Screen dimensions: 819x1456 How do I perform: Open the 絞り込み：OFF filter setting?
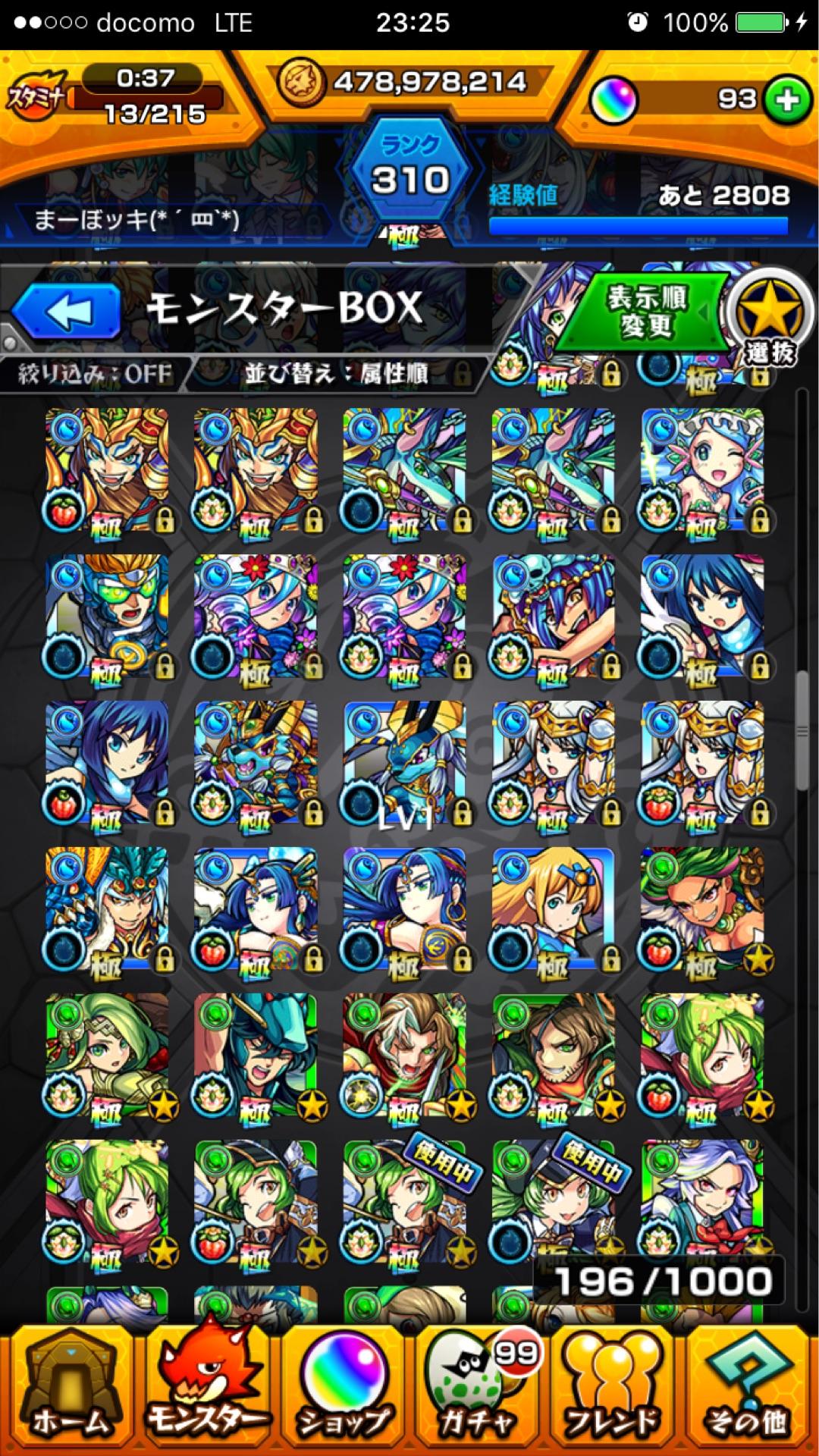(95, 374)
